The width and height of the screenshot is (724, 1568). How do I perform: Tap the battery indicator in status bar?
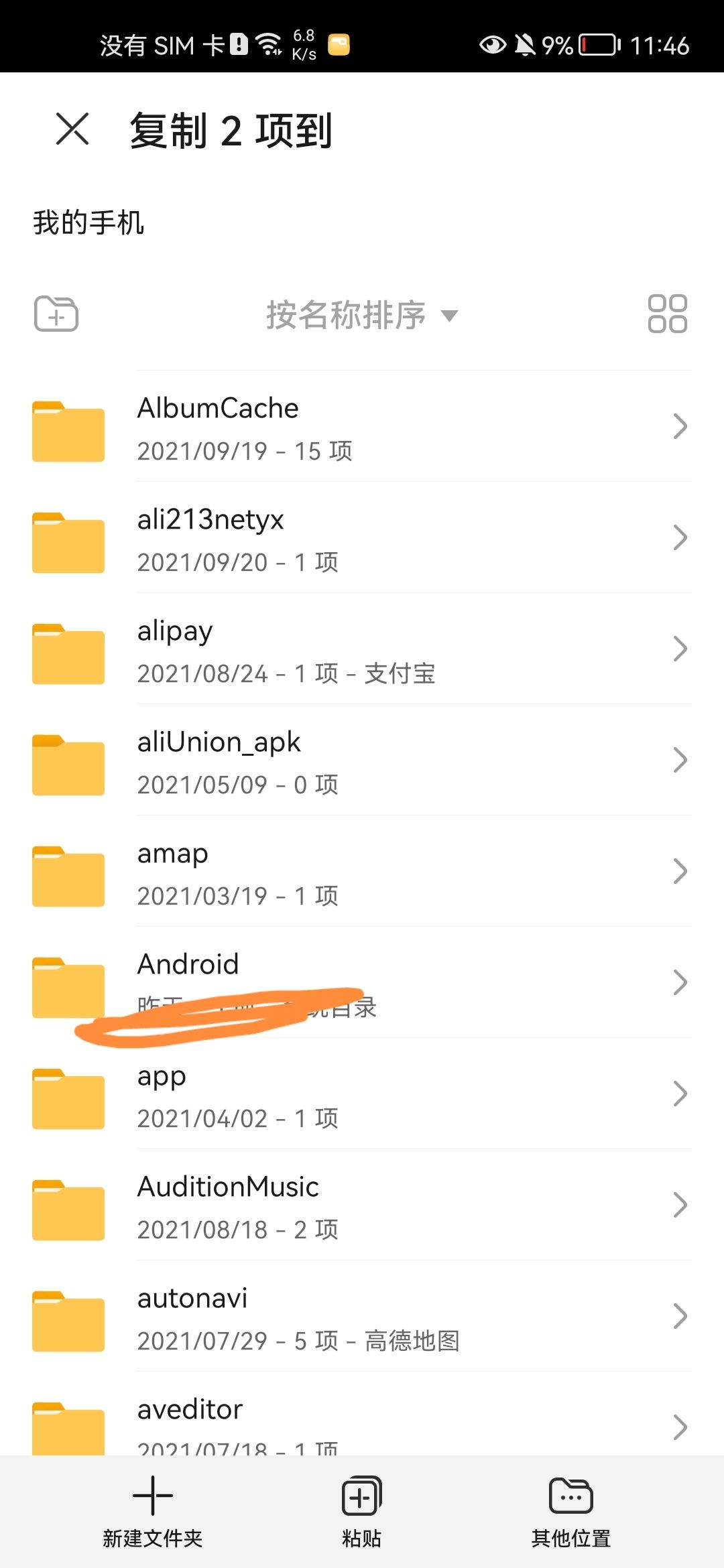pyautogui.click(x=599, y=45)
